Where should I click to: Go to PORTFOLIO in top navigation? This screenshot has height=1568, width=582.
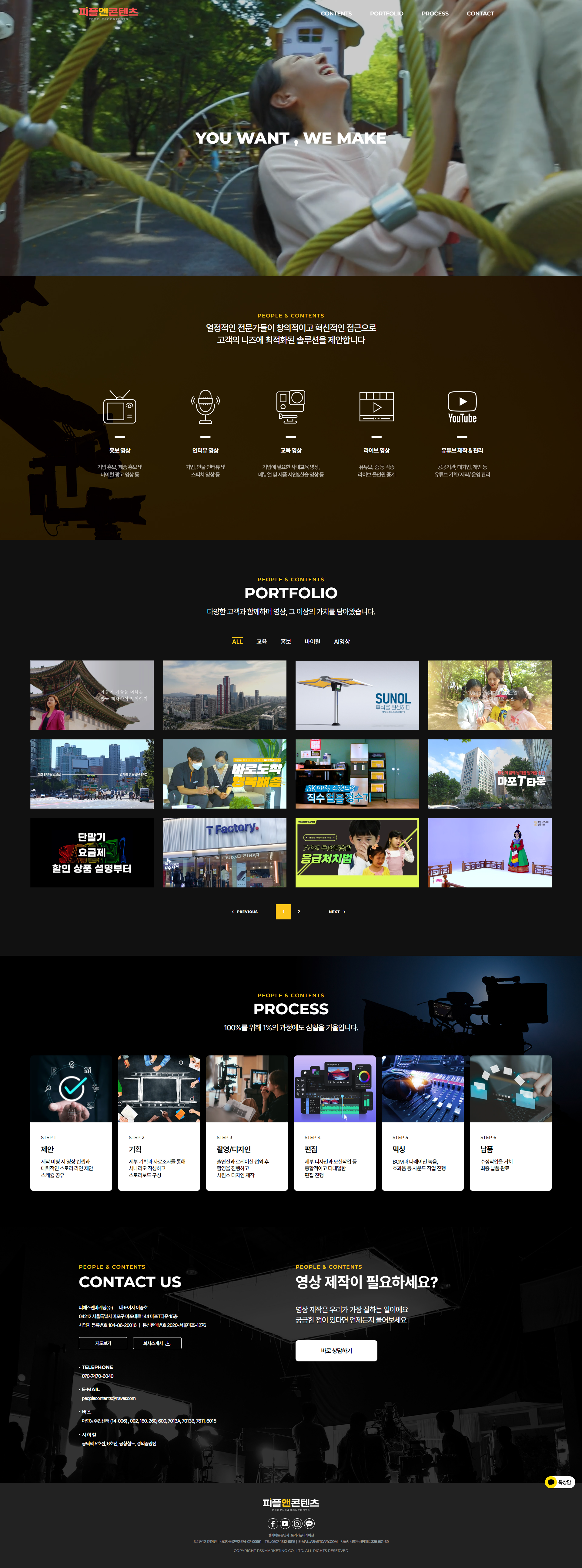386,13
